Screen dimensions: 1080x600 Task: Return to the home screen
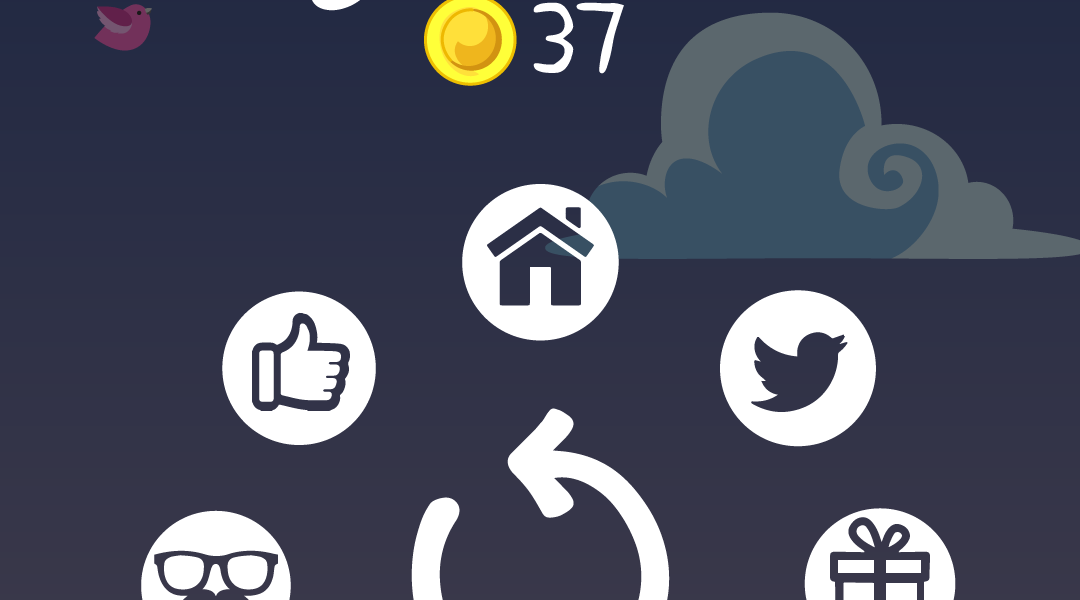tap(540, 262)
